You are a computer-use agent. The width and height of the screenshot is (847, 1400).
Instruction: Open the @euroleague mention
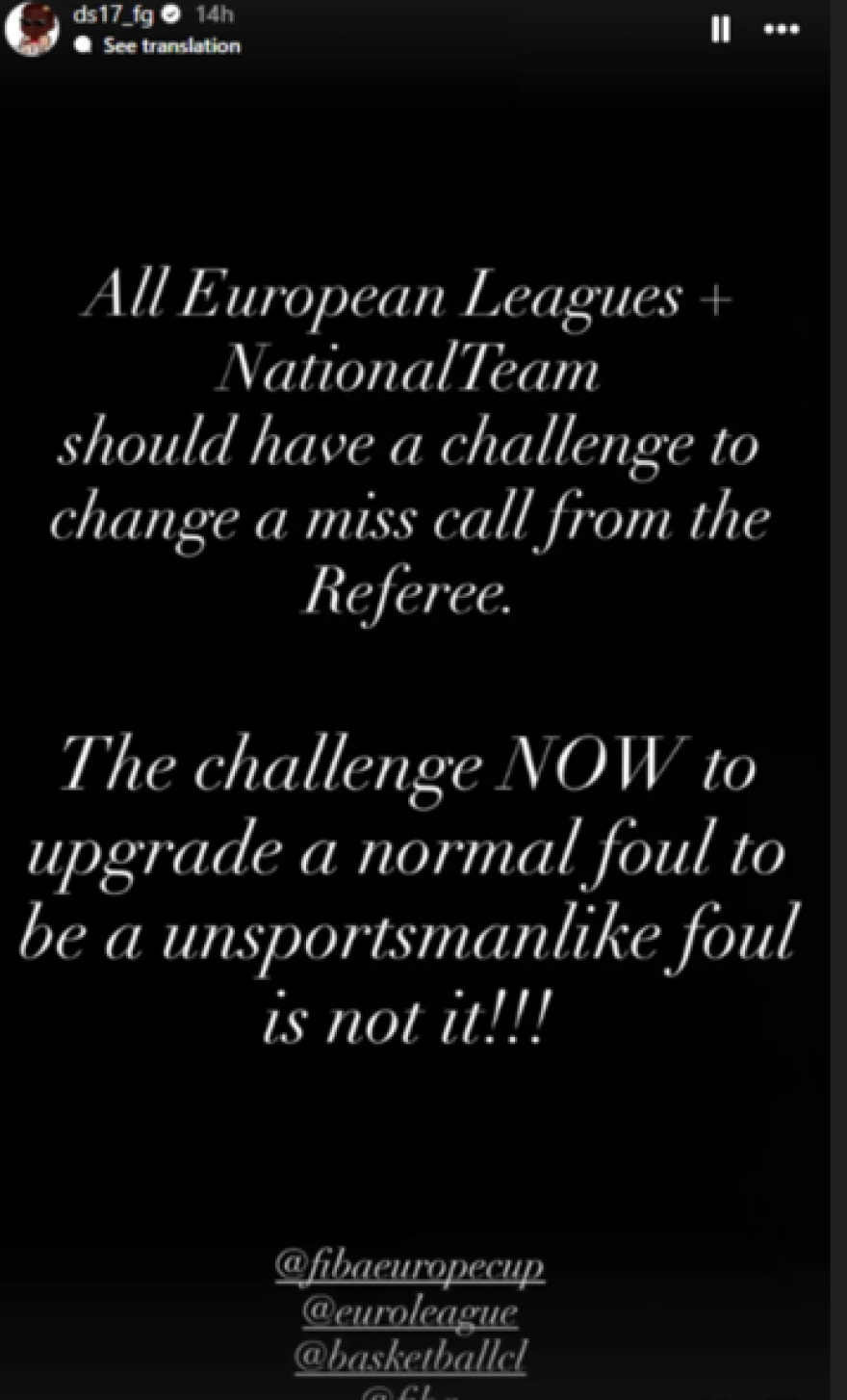click(410, 1311)
